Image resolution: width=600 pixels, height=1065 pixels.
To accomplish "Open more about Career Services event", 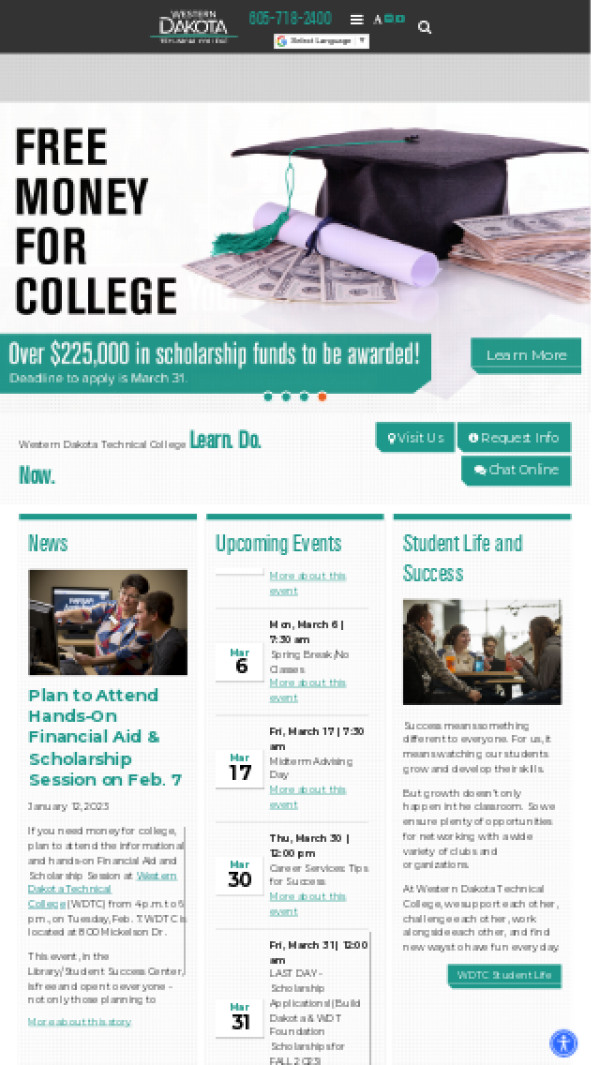I will [x=307, y=904].
